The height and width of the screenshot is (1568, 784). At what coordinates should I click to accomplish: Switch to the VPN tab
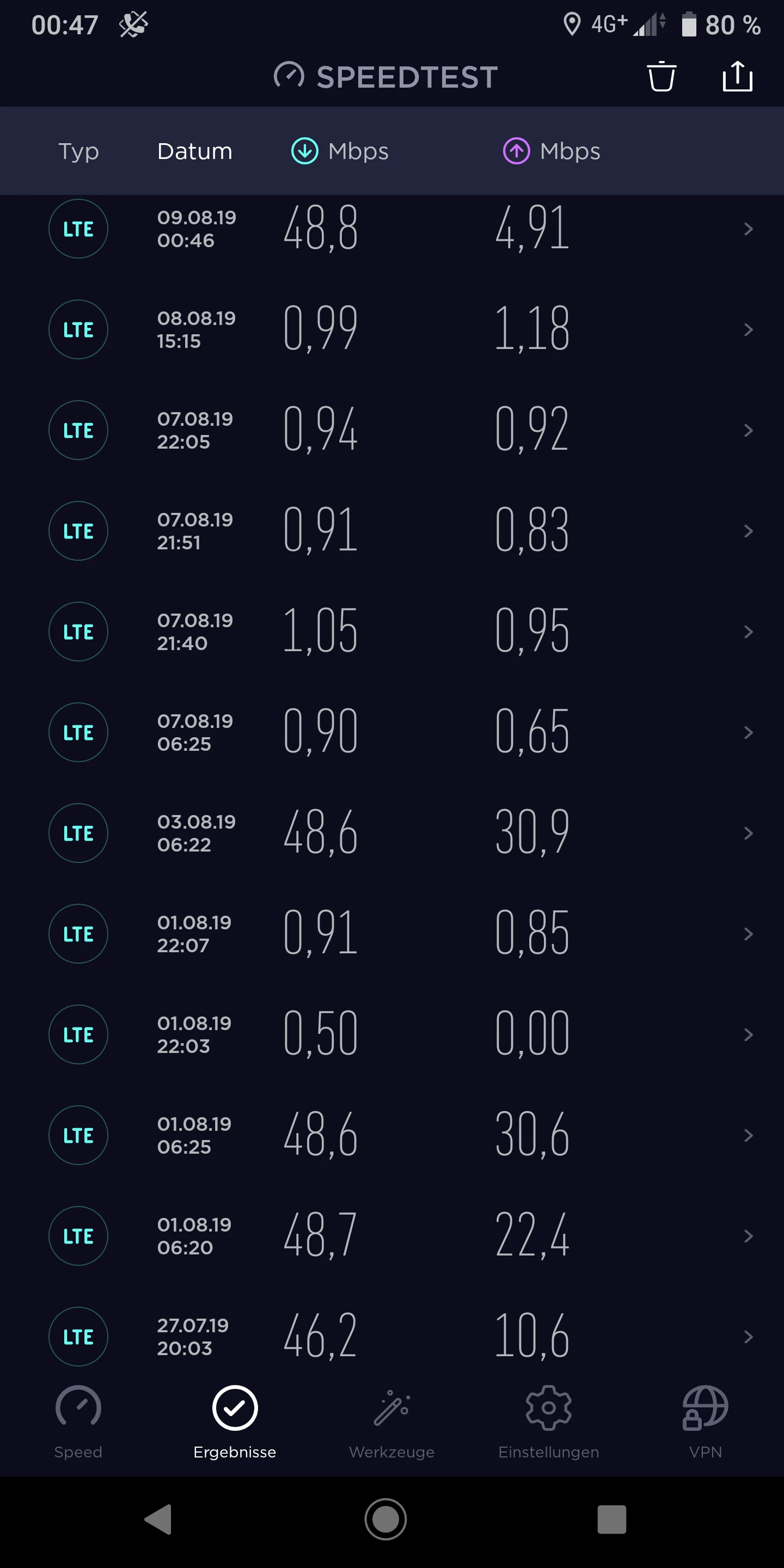(705, 1422)
